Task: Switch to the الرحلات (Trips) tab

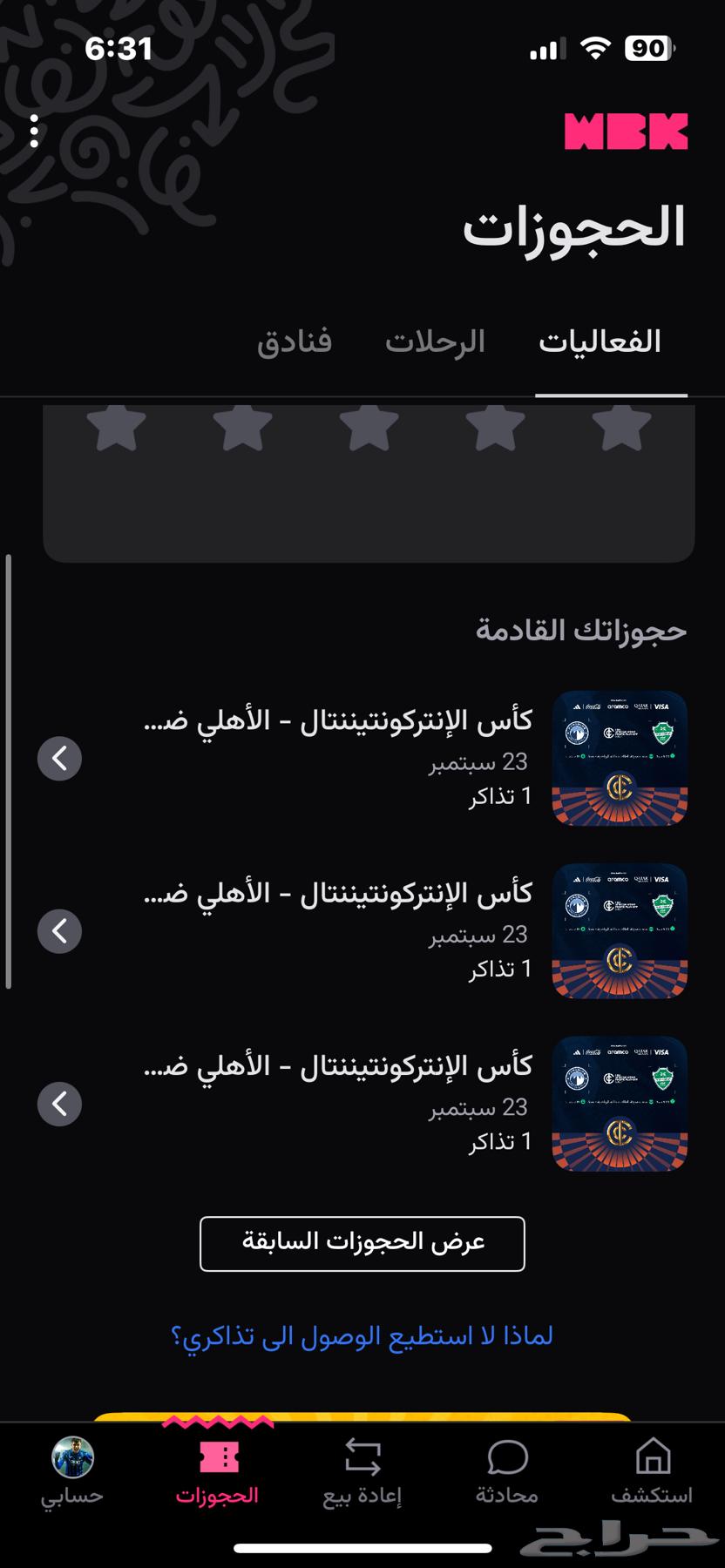Action: tap(436, 341)
